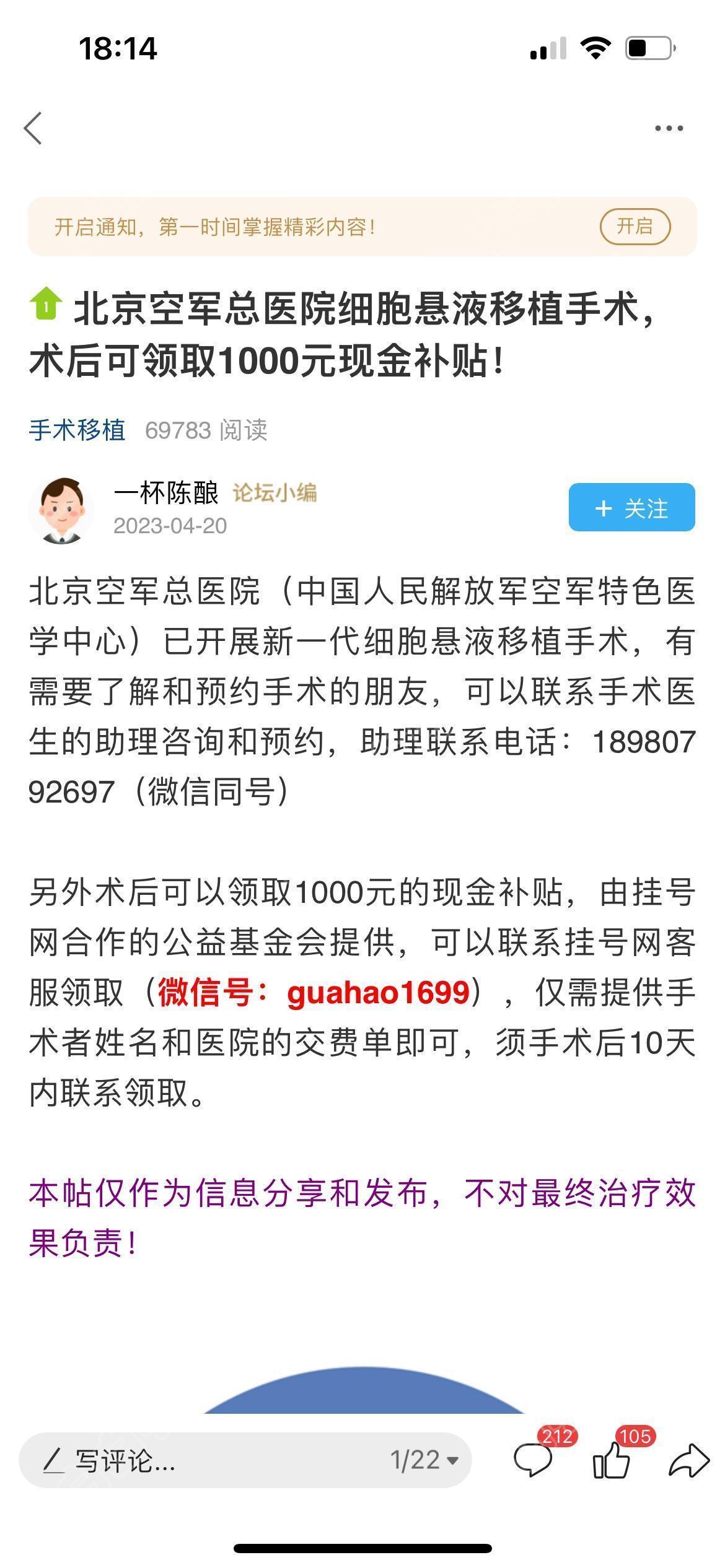
Task: Go back using the top-left arrow
Action: coord(33,128)
